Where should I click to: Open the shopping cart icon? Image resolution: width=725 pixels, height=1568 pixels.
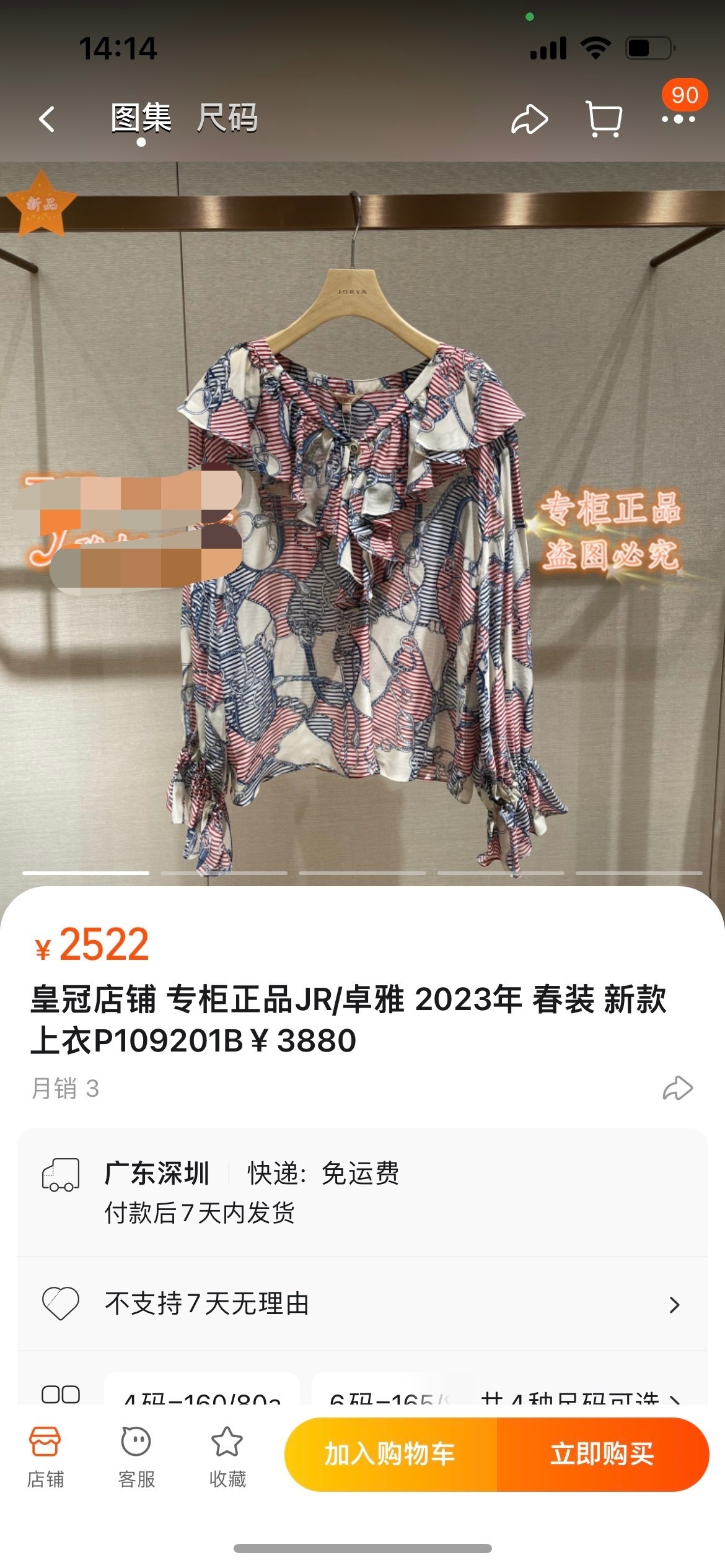click(604, 119)
